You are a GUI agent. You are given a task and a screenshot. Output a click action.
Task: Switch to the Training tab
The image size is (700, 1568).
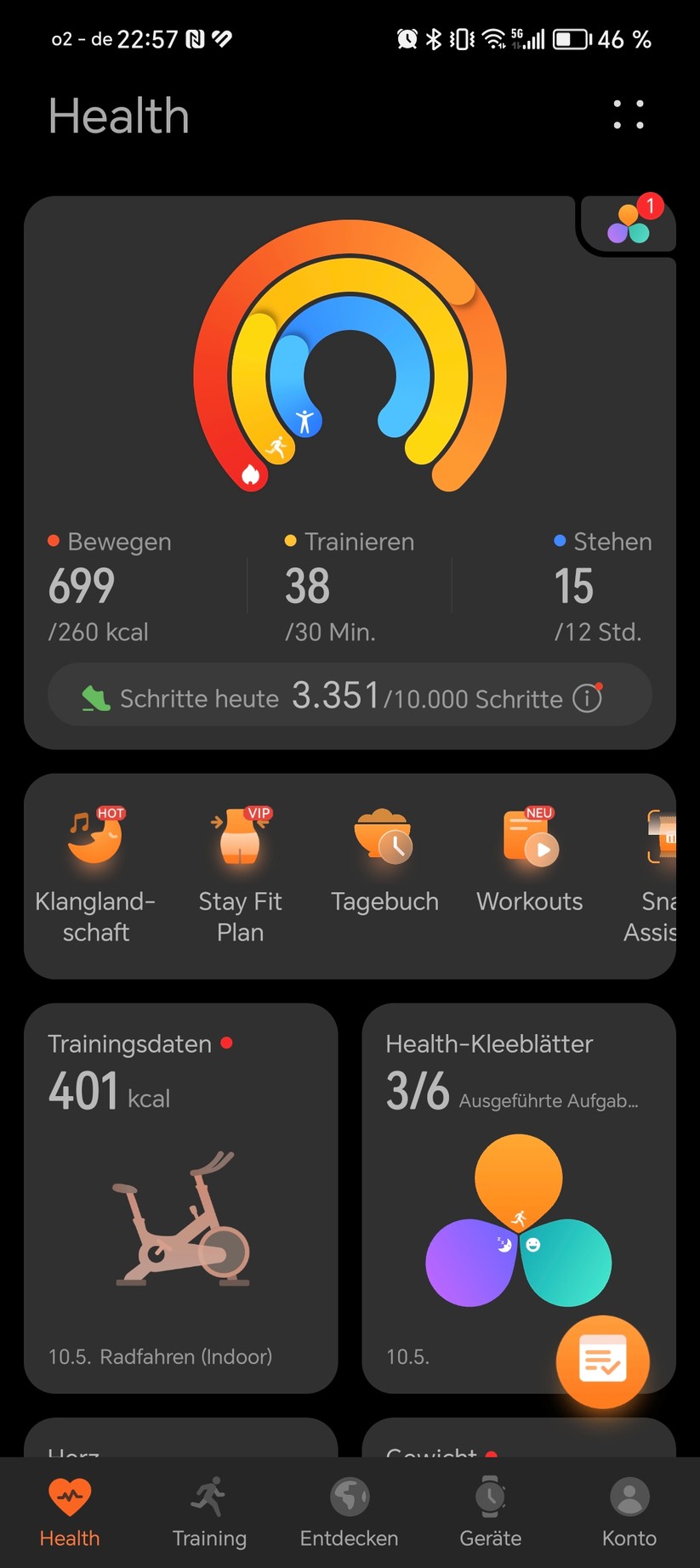(x=209, y=1513)
